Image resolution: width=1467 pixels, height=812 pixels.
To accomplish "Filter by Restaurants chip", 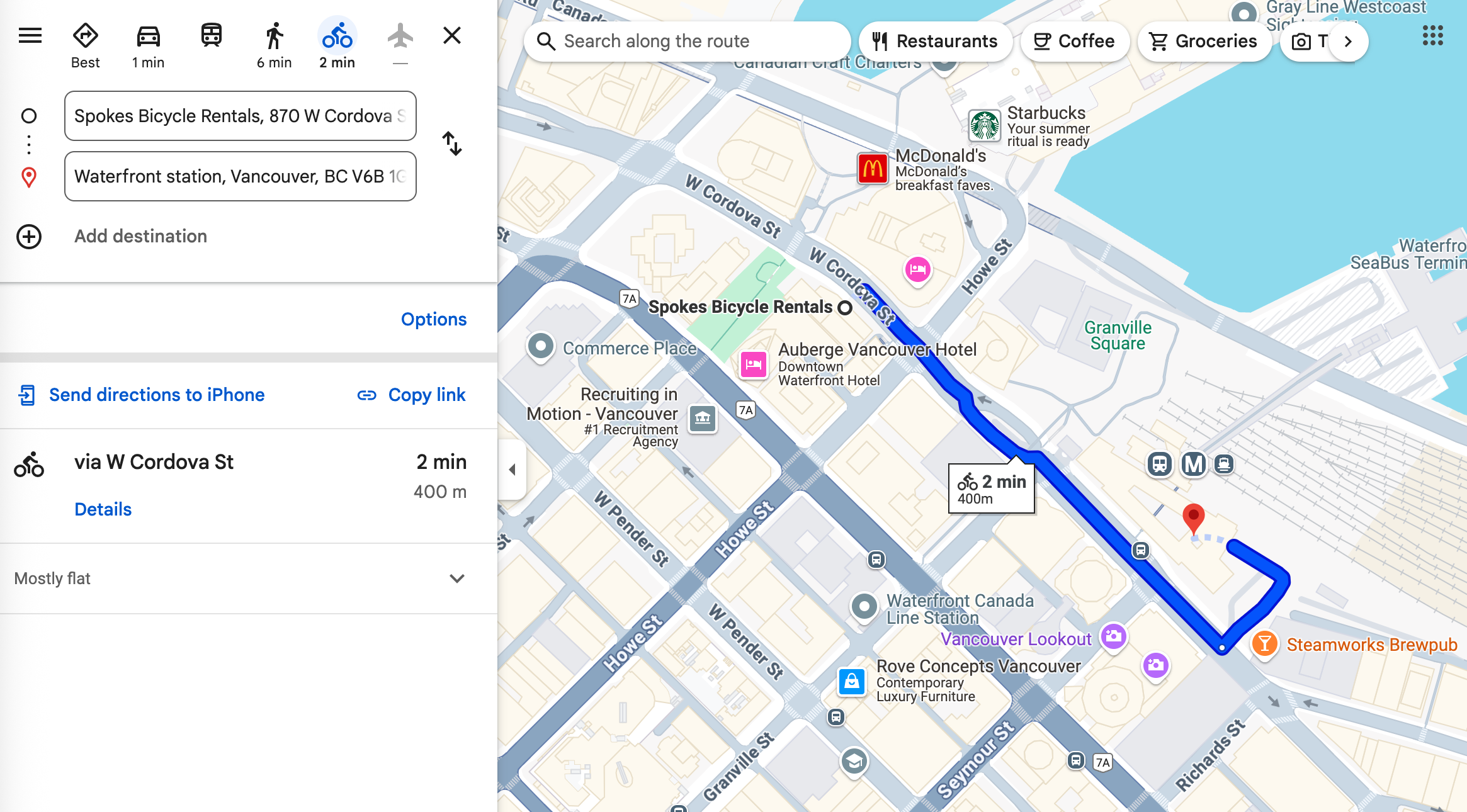I will pyautogui.click(x=936, y=42).
